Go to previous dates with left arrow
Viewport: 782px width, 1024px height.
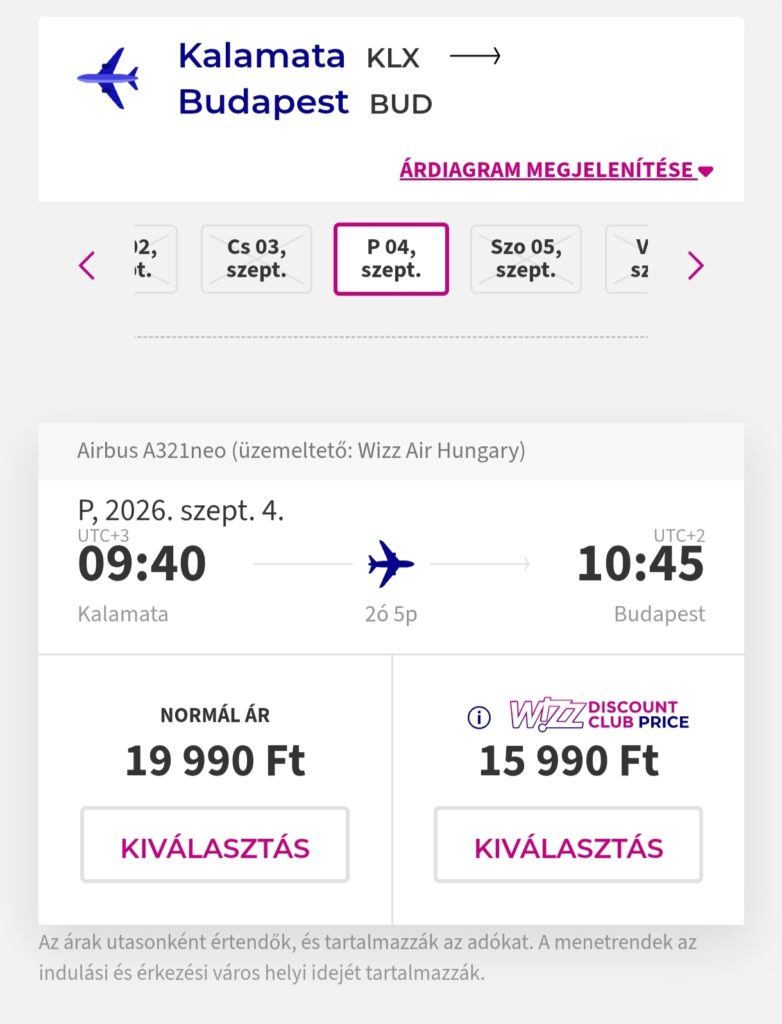click(x=87, y=265)
